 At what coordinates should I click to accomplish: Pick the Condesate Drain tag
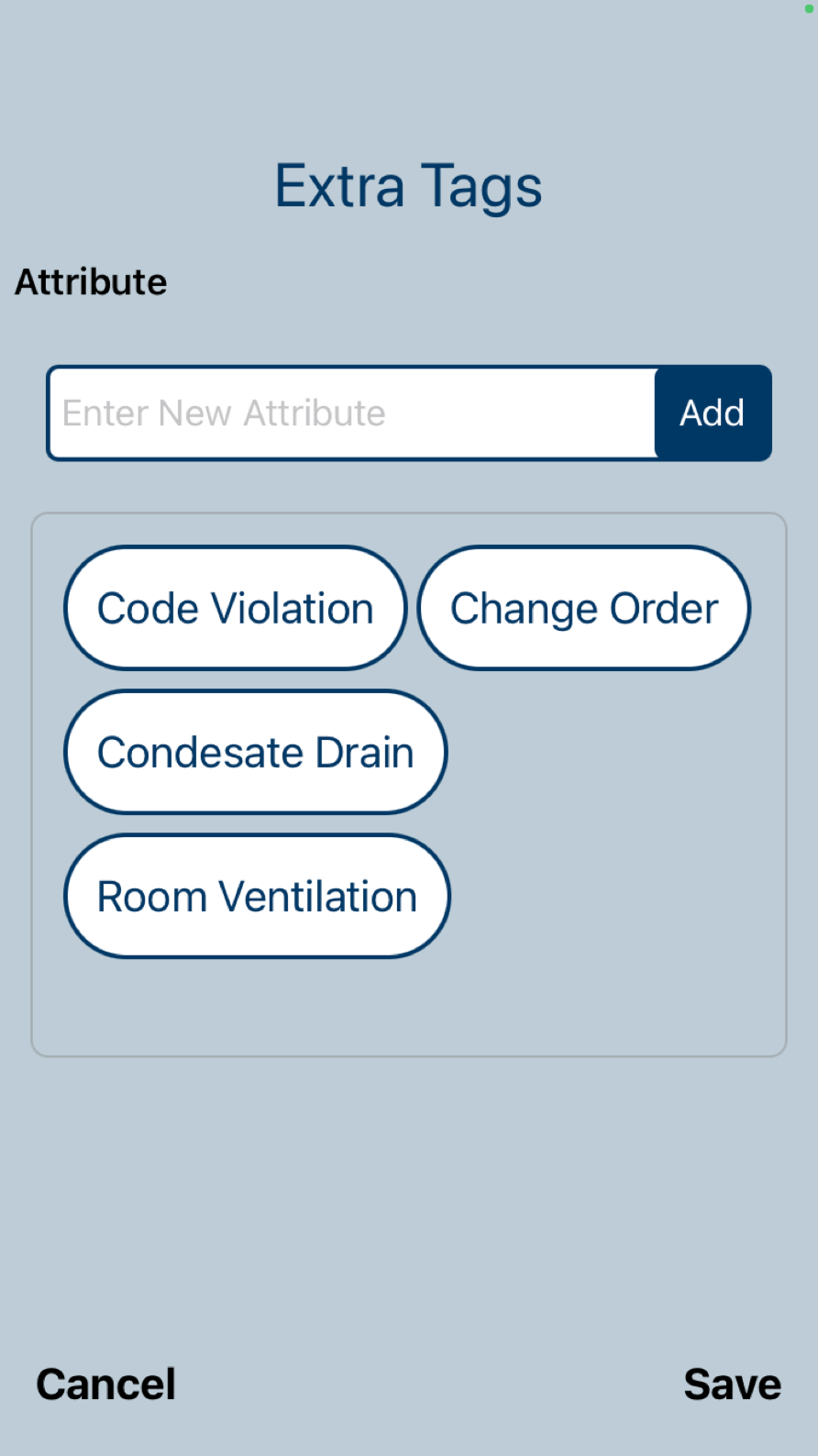coord(255,753)
